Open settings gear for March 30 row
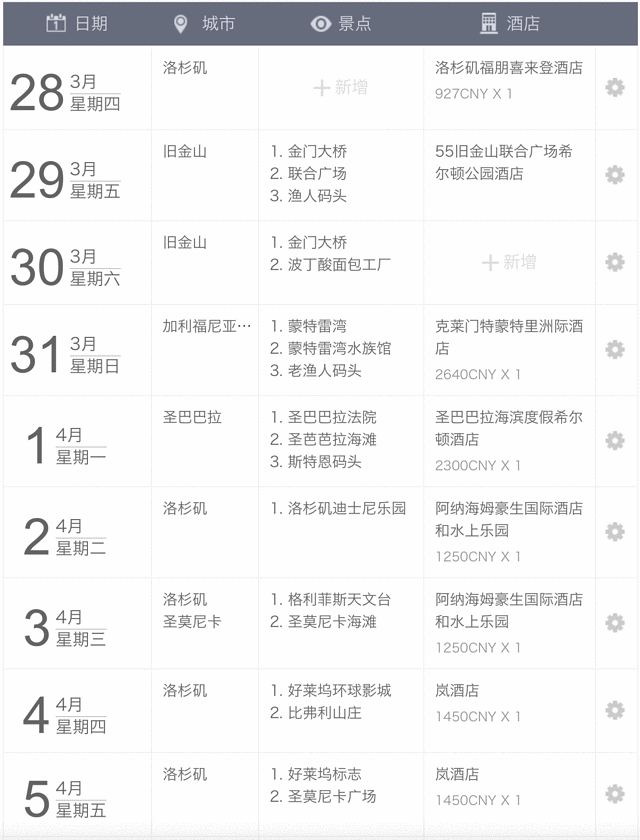 tap(615, 262)
